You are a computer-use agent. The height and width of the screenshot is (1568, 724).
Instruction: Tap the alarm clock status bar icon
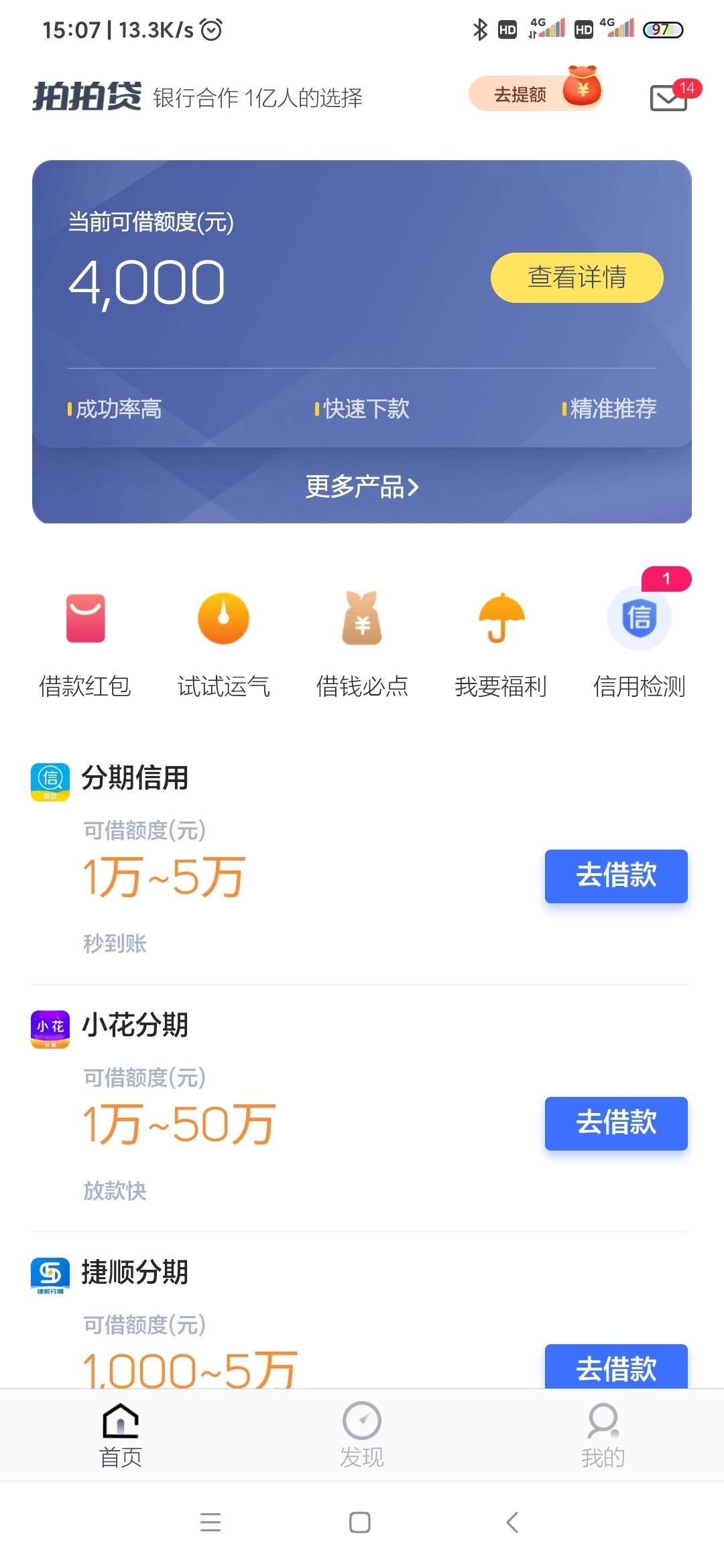point(213,28)
